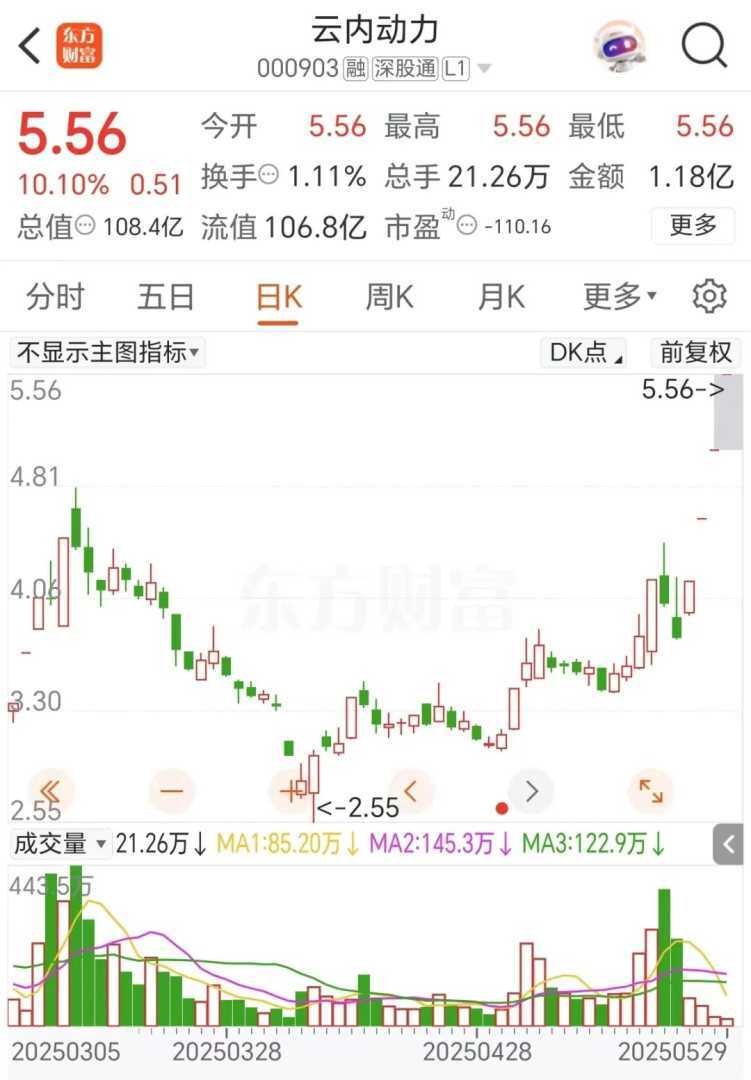Open the robot assistant avatar
751x1080 pixels.
(x=620, y=46)
